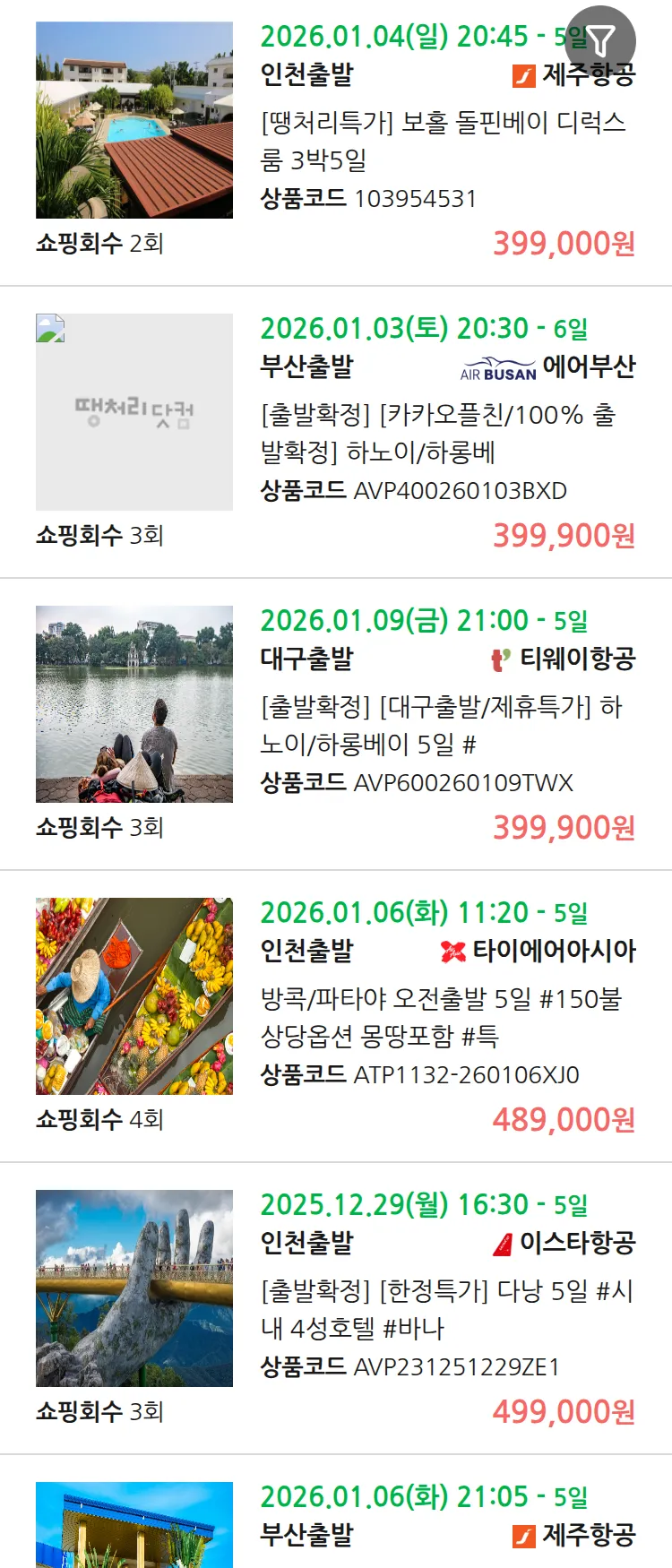
Task: View the 이스타항공 다낭 5일 한정특가 deal
Action: pyautogui.click(x=446, y=1310)
